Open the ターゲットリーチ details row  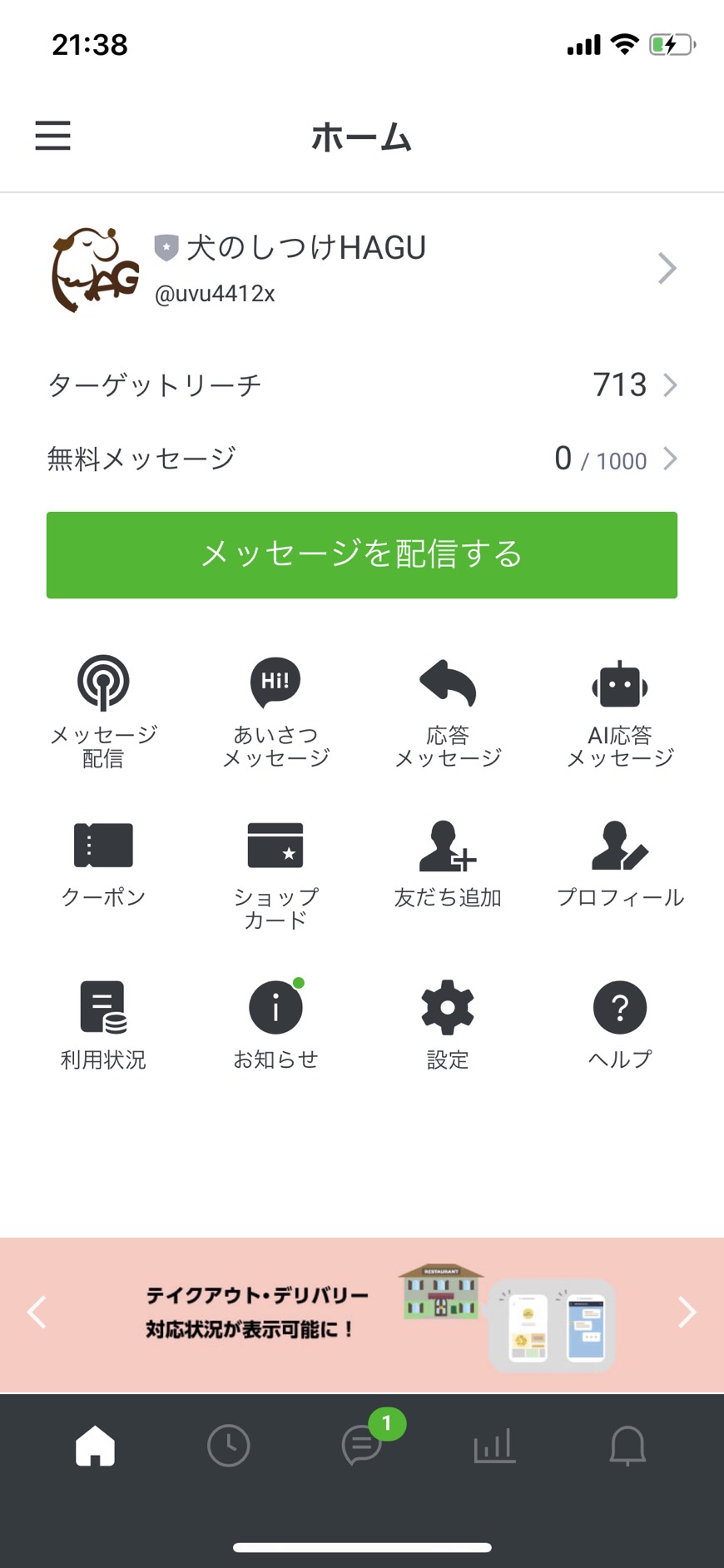pyautogui.click(x=361, y=385)
